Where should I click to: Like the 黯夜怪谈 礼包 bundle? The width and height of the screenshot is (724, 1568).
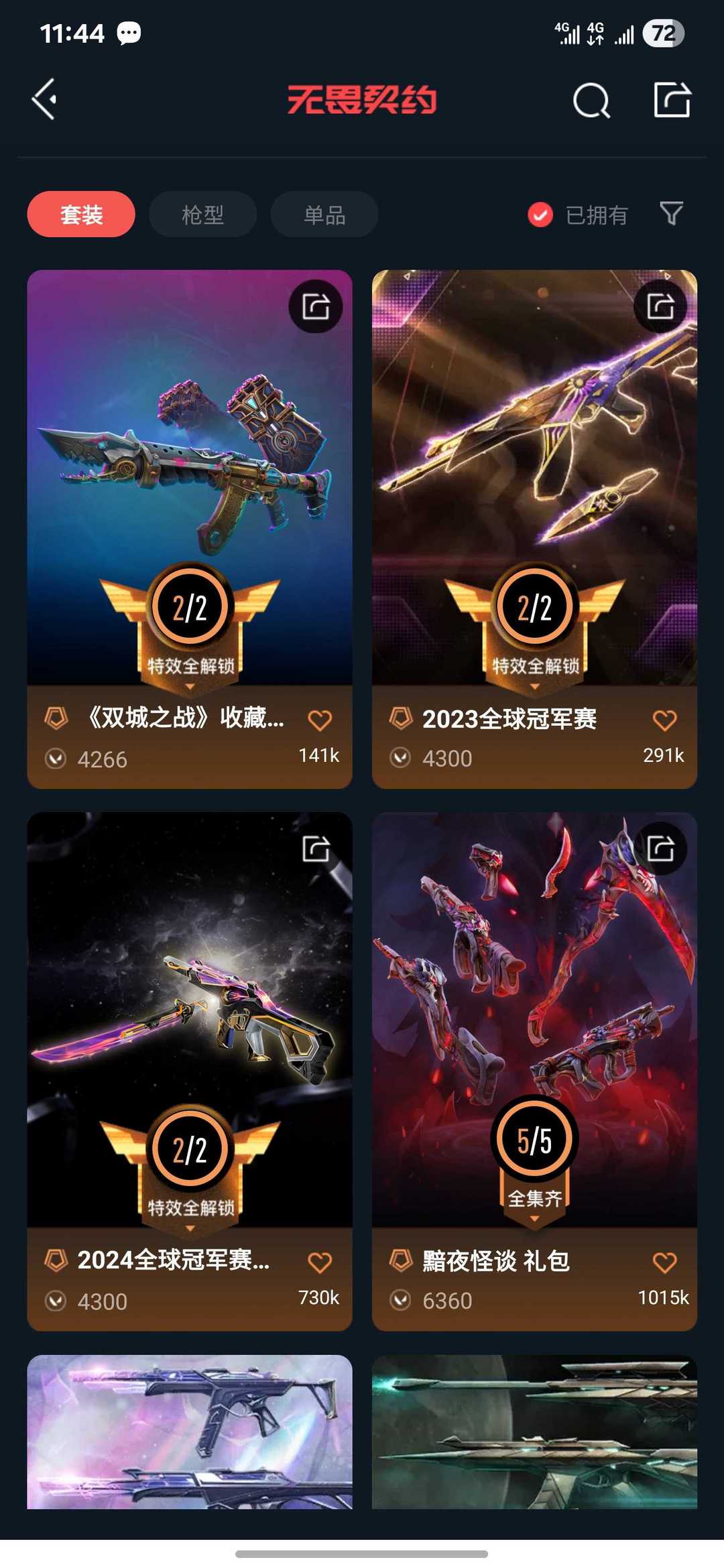click(664, 1262)
